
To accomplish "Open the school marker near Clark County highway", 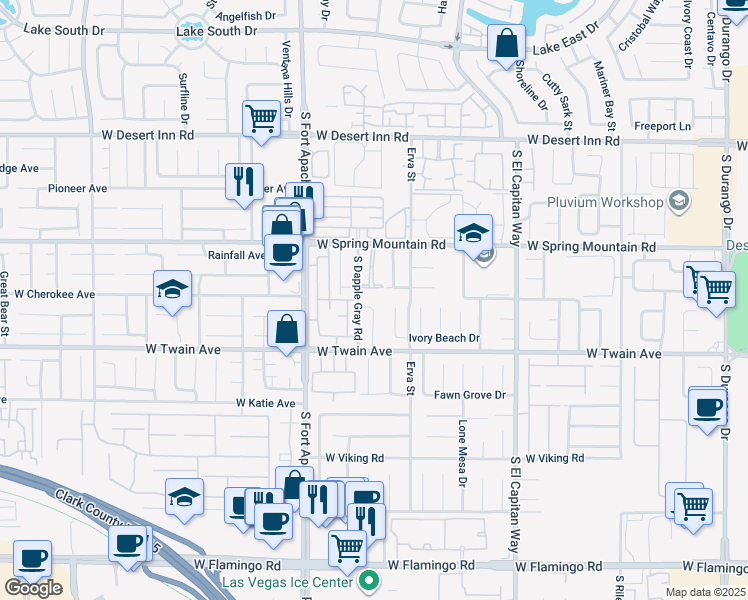I will 185,497.
